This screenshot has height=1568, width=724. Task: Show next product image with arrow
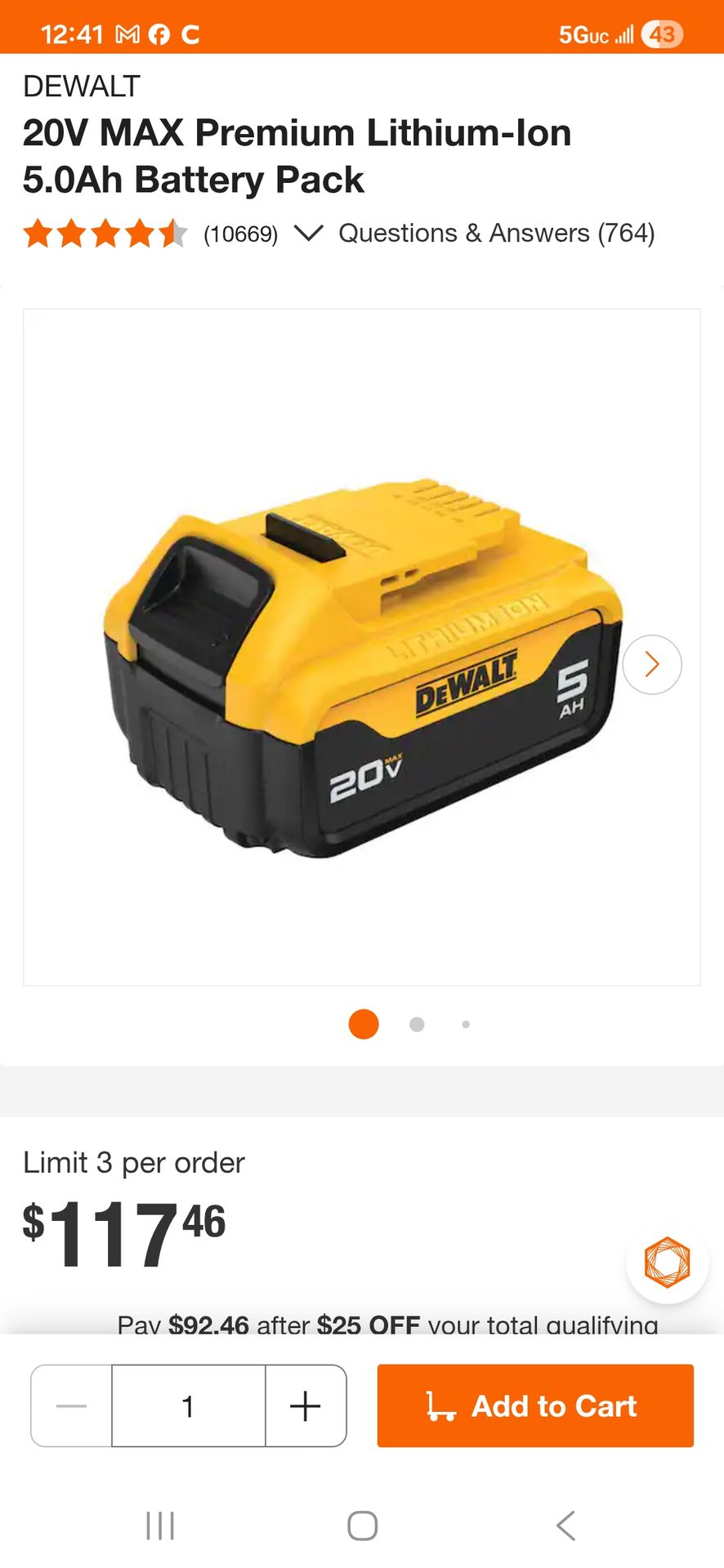651,664
